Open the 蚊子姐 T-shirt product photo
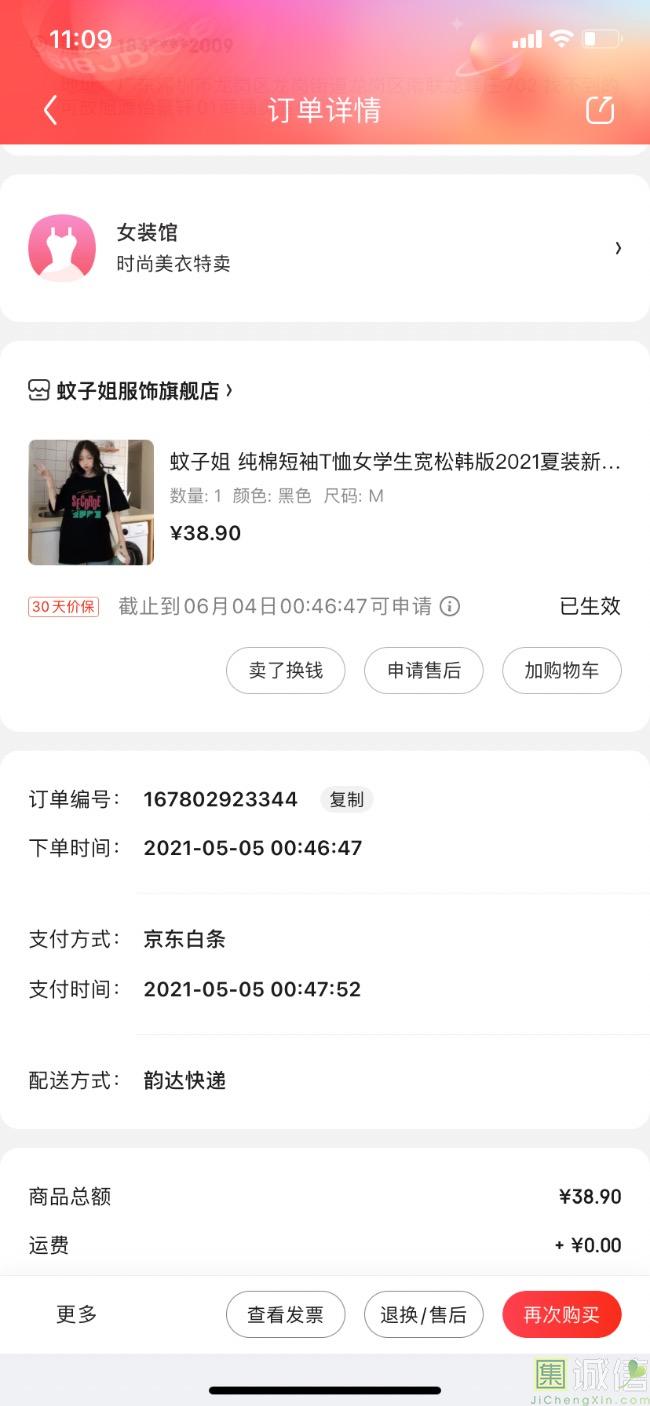This screenshot has height=1406, width=650. point(91,502)
